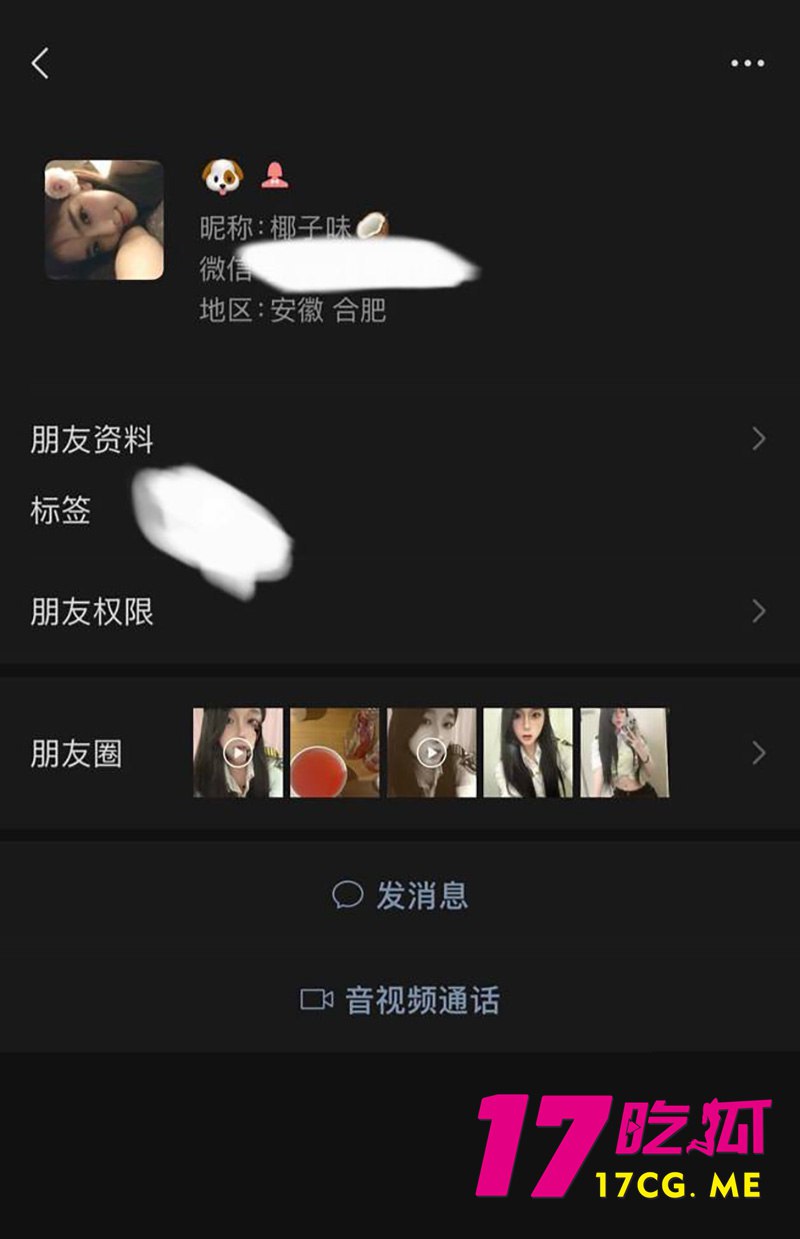Open the 朋友权限 settings row
This screenshot has width=800, height=1239.
(400, 611)
